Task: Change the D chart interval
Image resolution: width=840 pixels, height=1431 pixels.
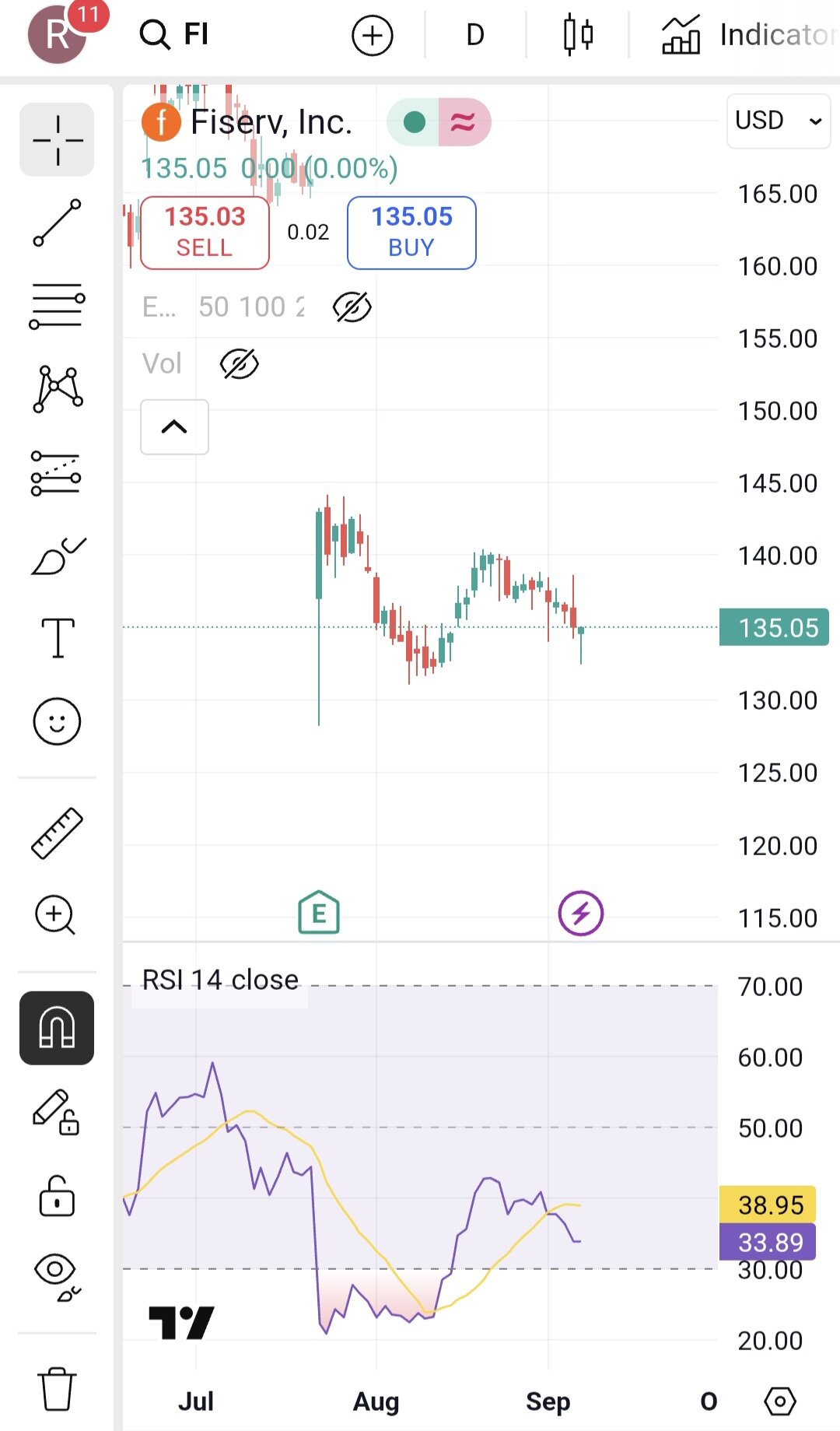Action: [x=475, y=35]
